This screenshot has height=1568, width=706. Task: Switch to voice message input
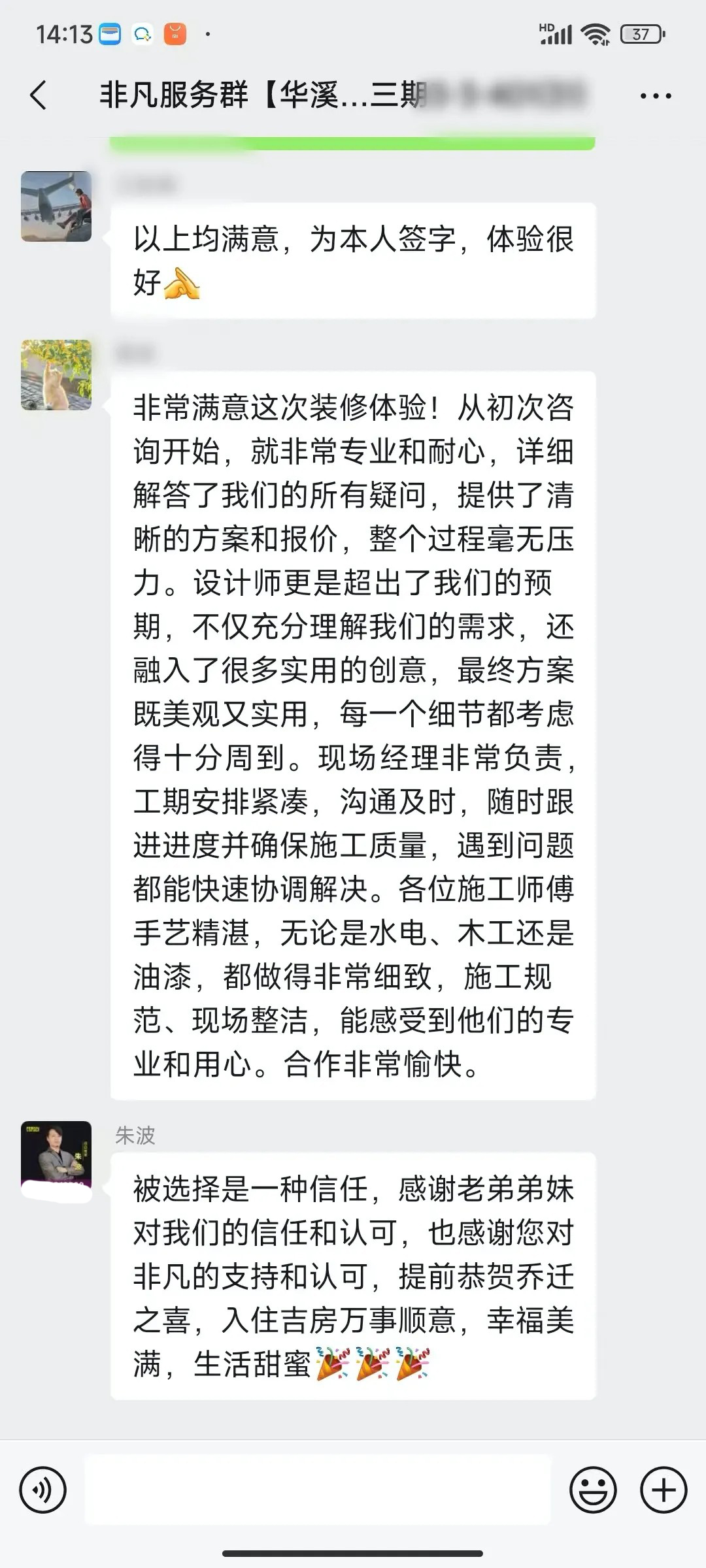(x=43, y=1490)
